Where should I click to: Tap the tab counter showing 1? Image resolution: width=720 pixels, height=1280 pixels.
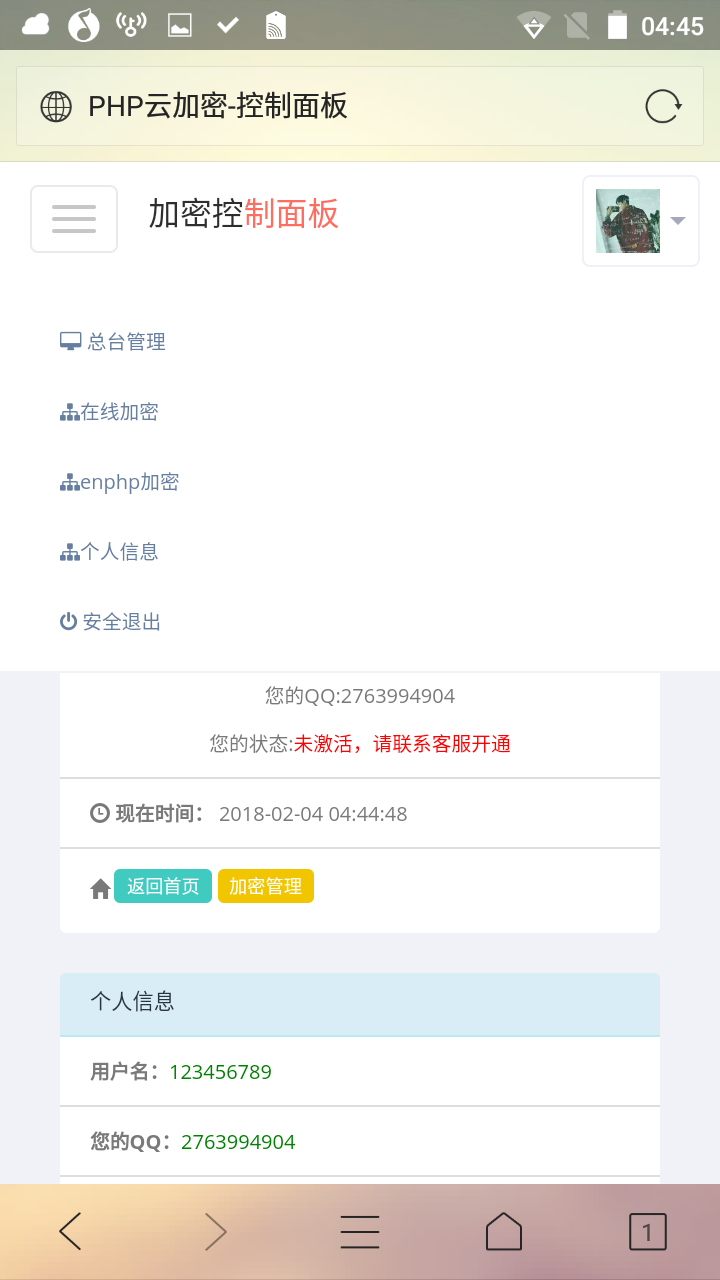point(647,1231)
